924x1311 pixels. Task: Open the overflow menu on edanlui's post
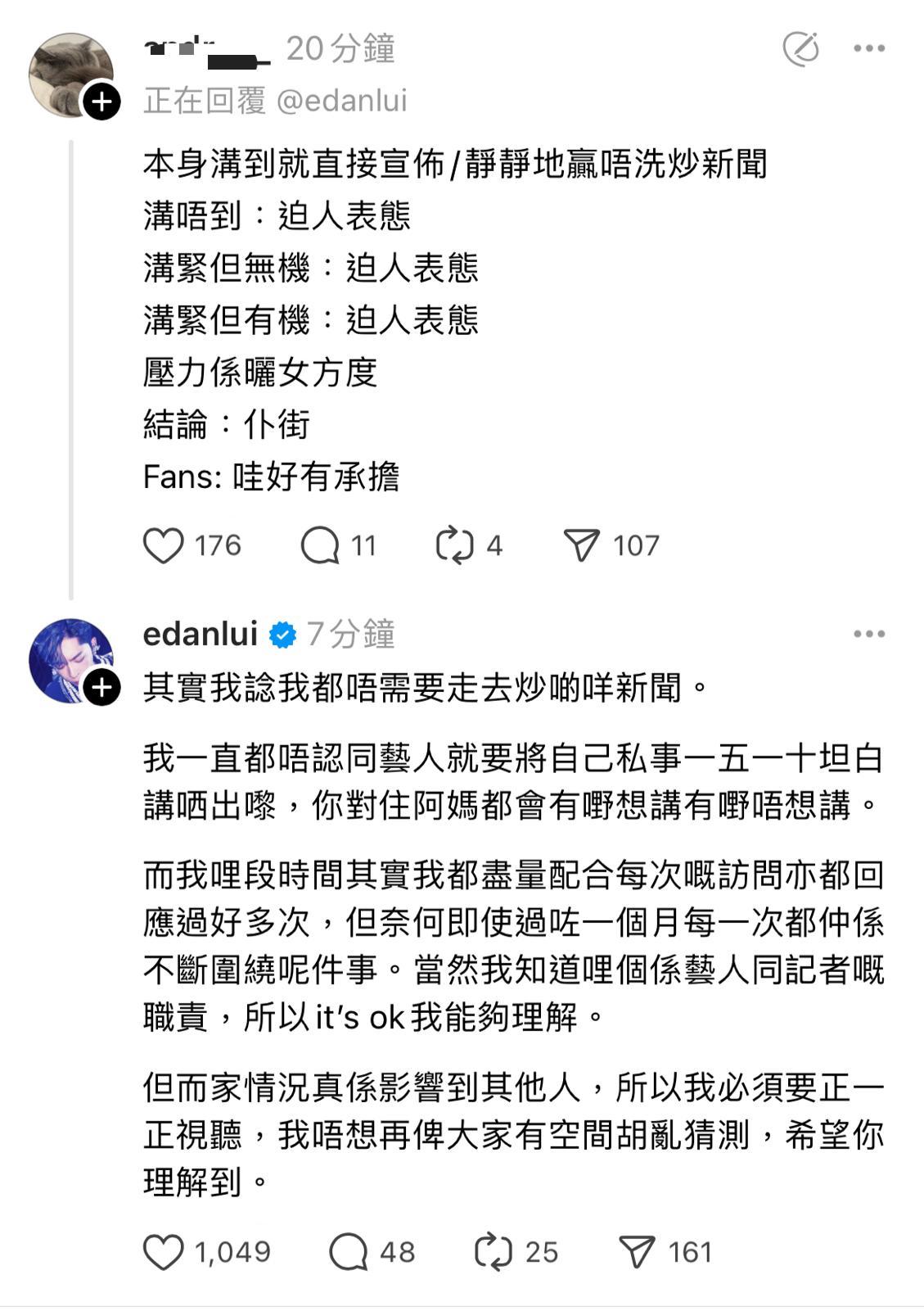tap(868, 634)
